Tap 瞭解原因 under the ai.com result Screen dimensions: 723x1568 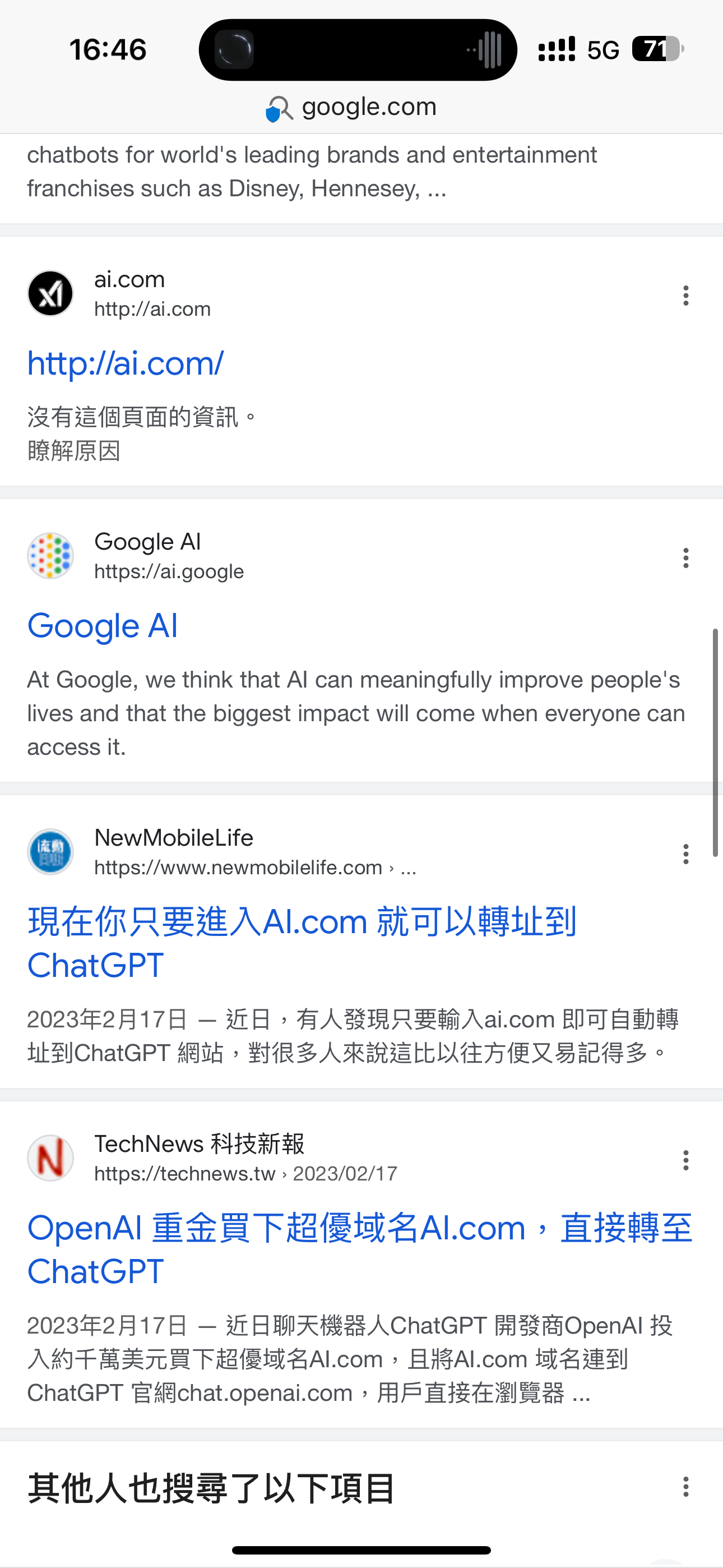(73, 451)
